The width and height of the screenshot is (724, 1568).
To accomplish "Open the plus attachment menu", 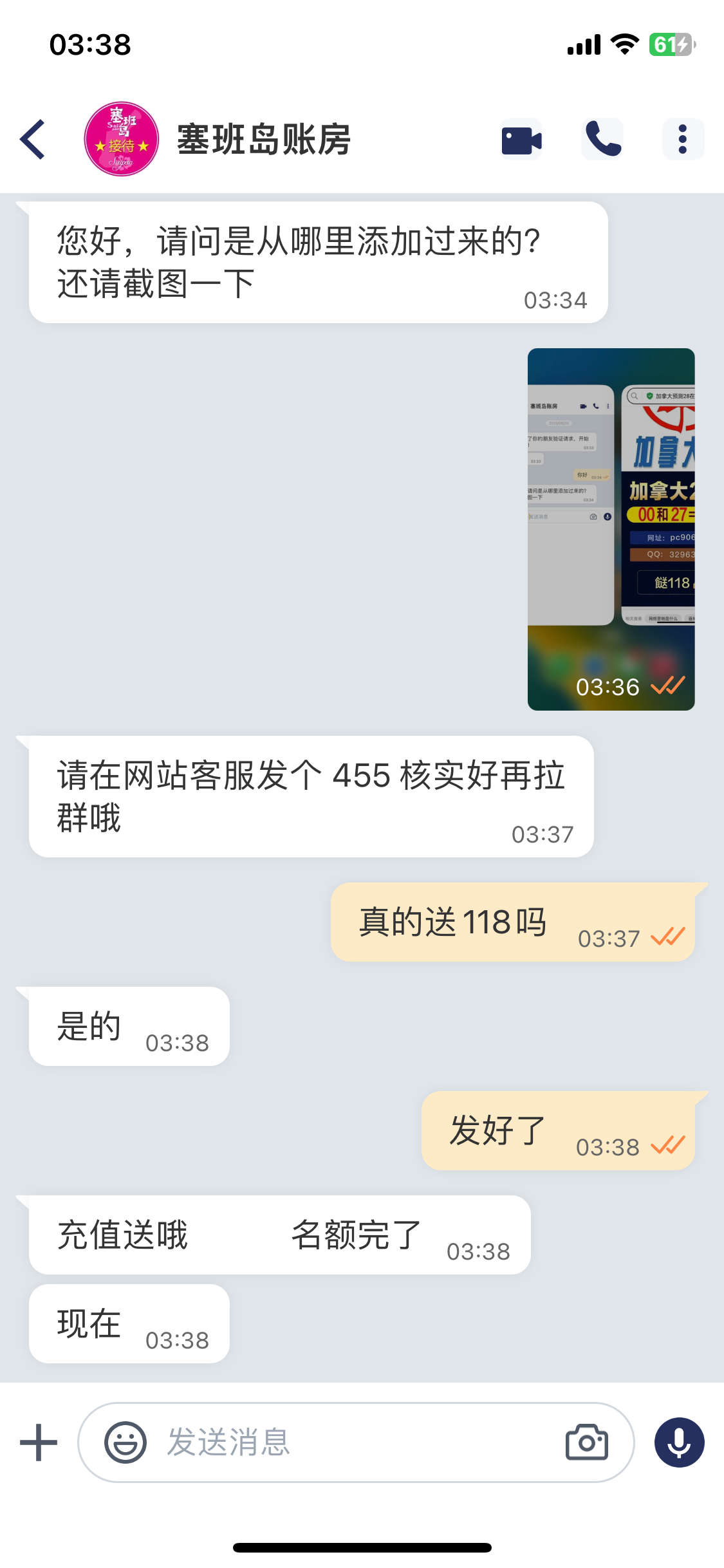I will coord(39,1442).
